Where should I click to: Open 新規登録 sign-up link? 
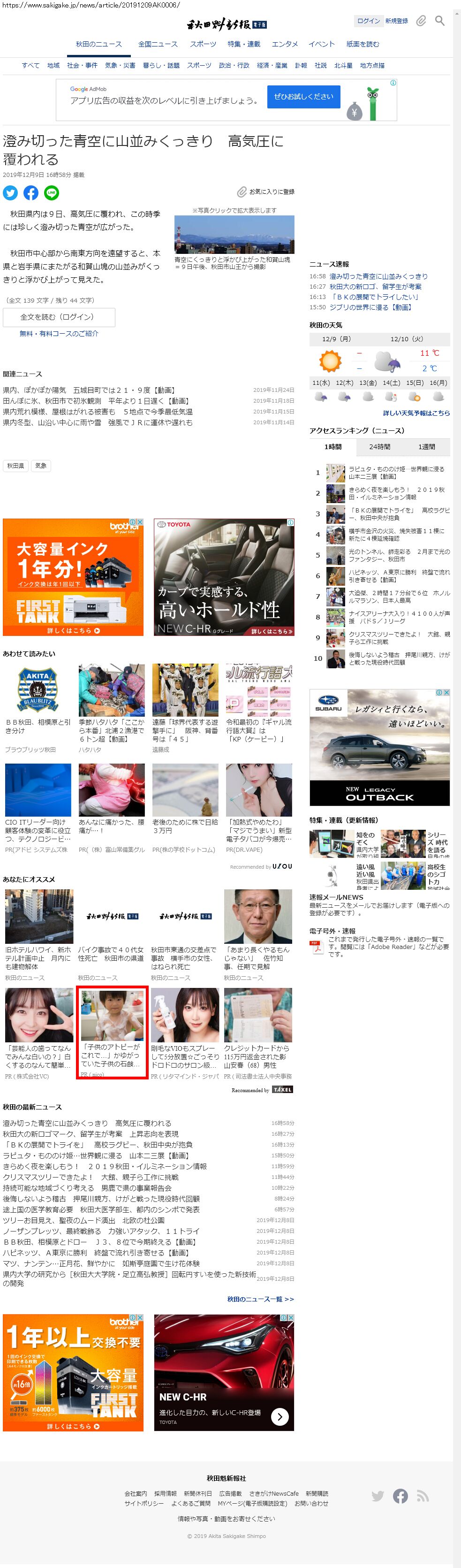pyautogui.click(x=397, y=21)
